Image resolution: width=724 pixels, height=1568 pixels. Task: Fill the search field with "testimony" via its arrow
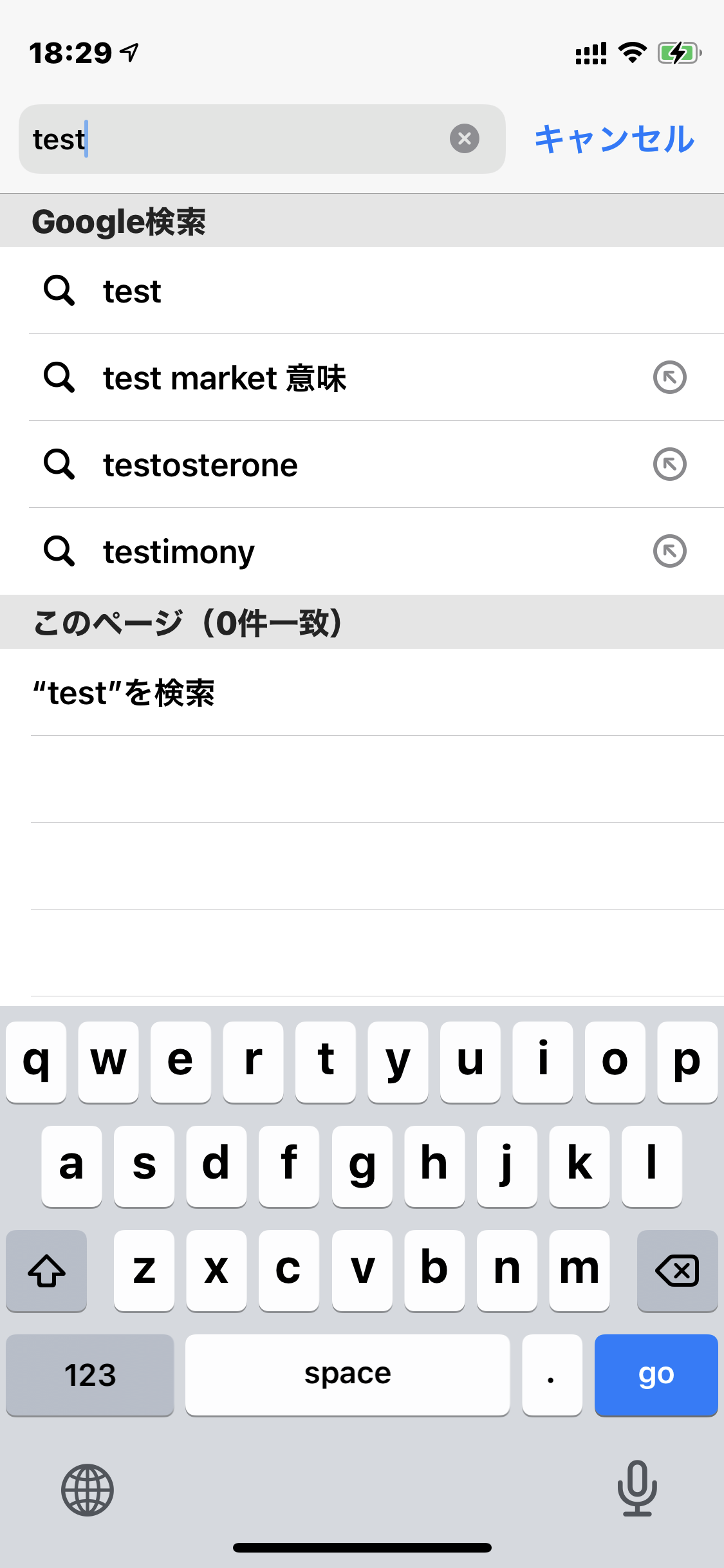[x=669, y=551]
